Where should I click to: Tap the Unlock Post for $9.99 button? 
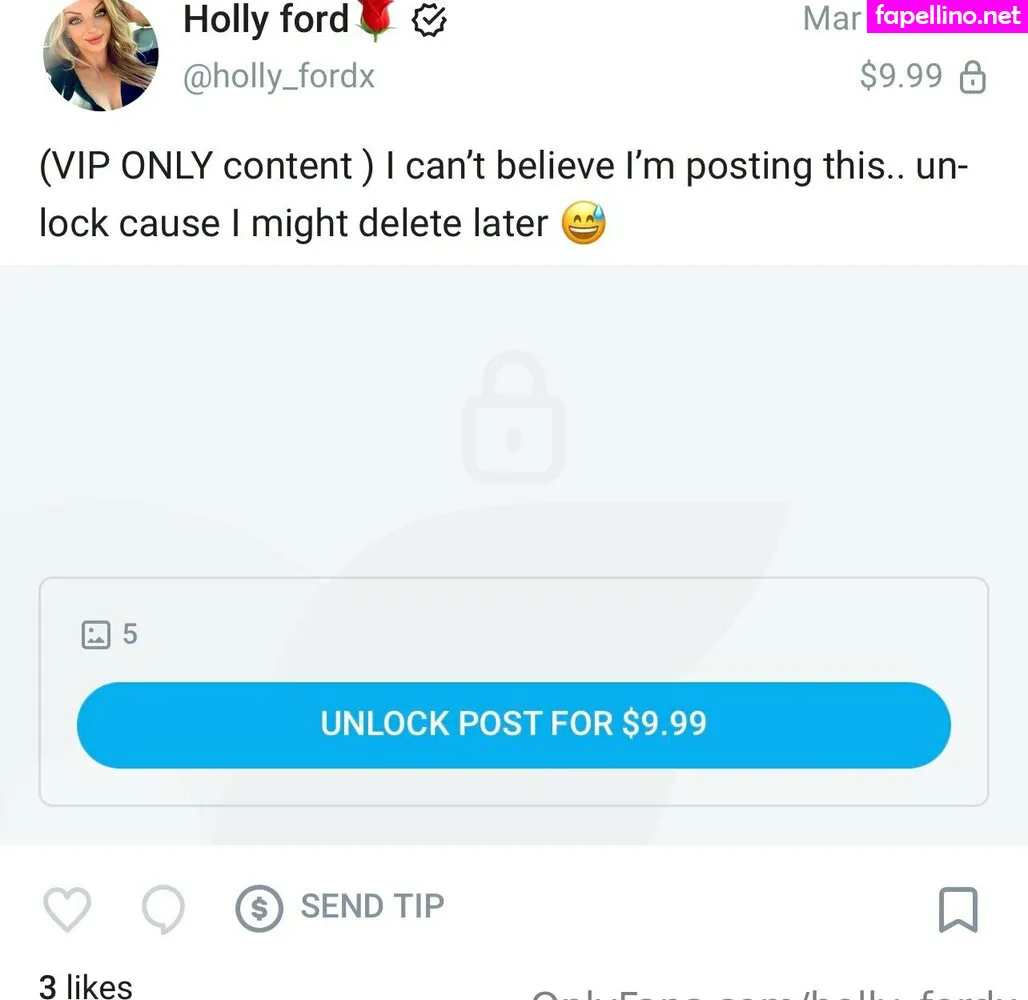(x=513, y=724)
